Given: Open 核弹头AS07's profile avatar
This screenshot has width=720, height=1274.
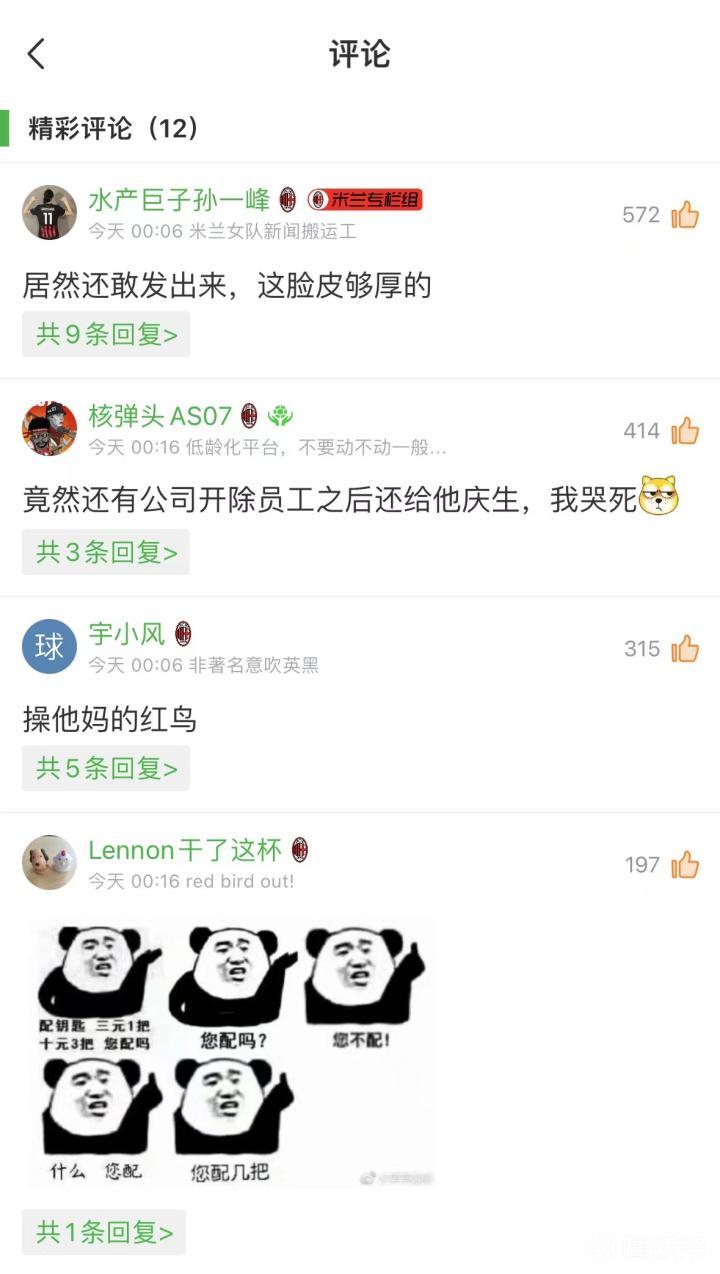Looking at the screenshot, I should tap(49, 428).
